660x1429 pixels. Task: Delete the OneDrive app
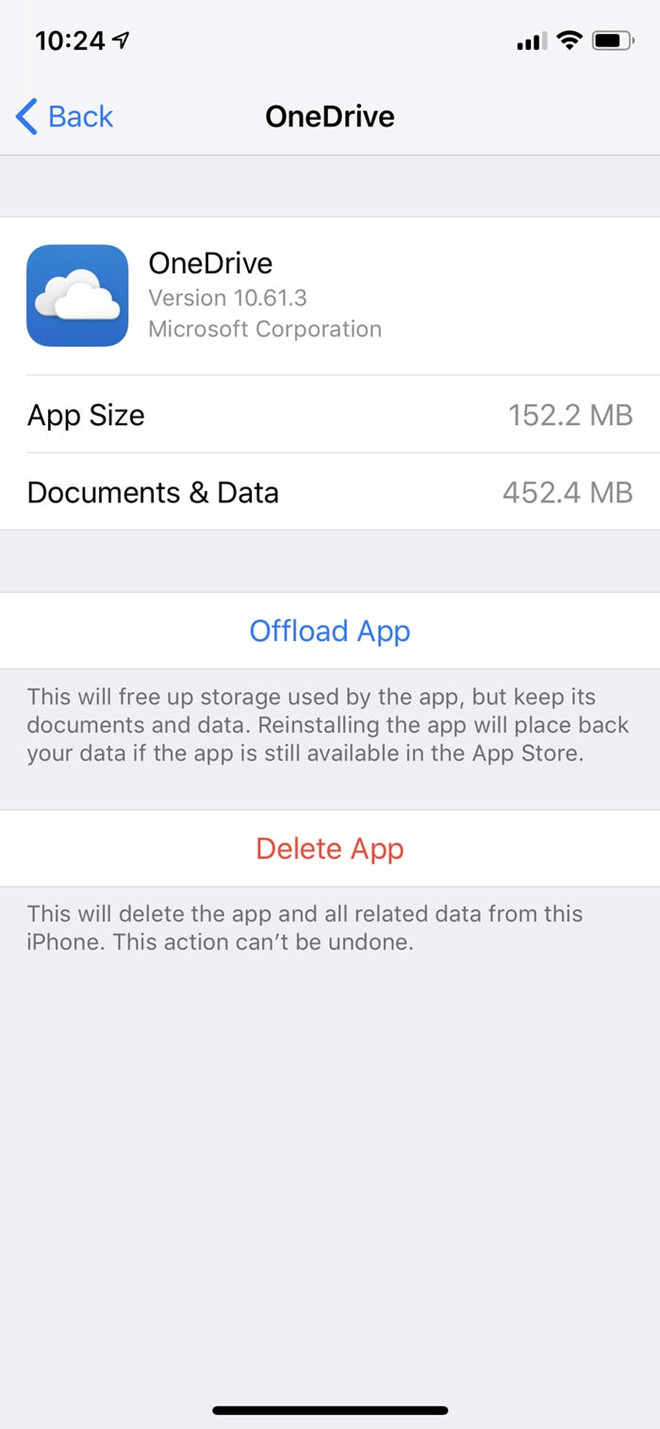tap(330, 849)
